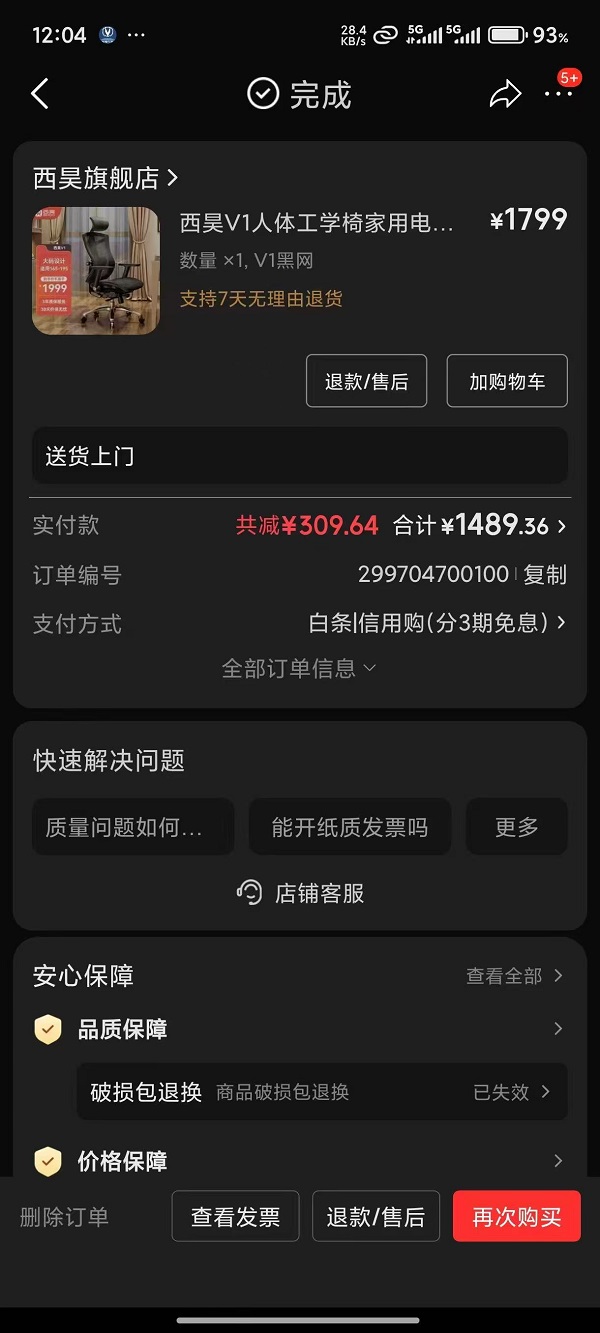Ask 能开纸质发票吗
The height and width of the screenshot is (1333, 600).
point(349,827)
